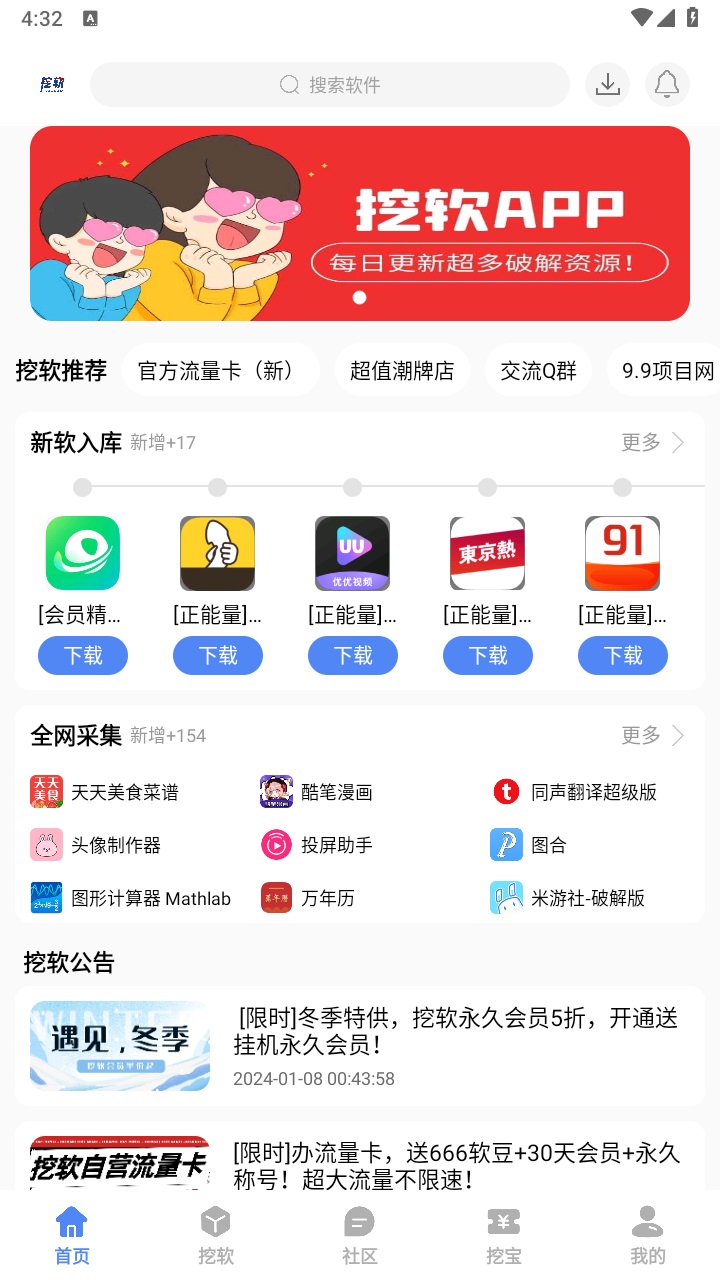Tap 下载 under the 91 app

622,656
